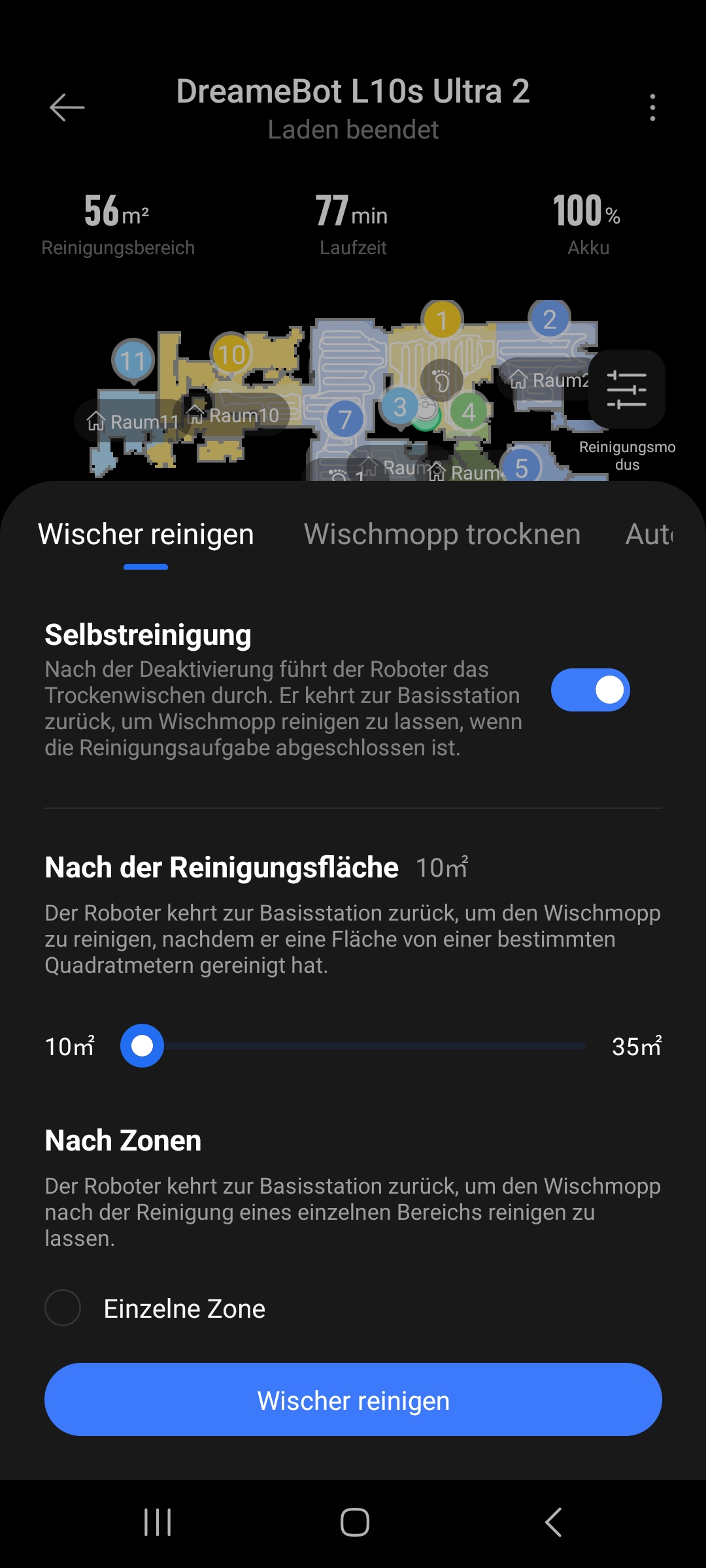This screenshot has width=706, height=1568.
Task: Select room 2 marker on the map
Action: 550,319
